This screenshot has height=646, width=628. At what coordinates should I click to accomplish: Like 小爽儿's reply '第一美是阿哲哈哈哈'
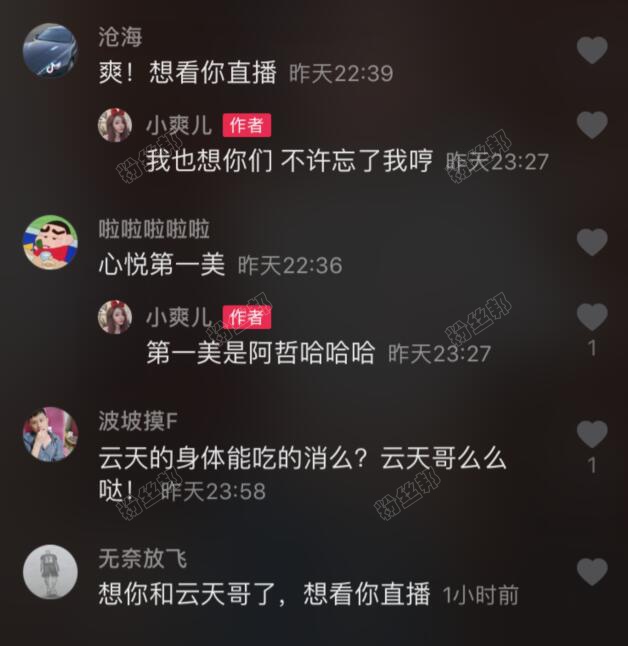592,317
